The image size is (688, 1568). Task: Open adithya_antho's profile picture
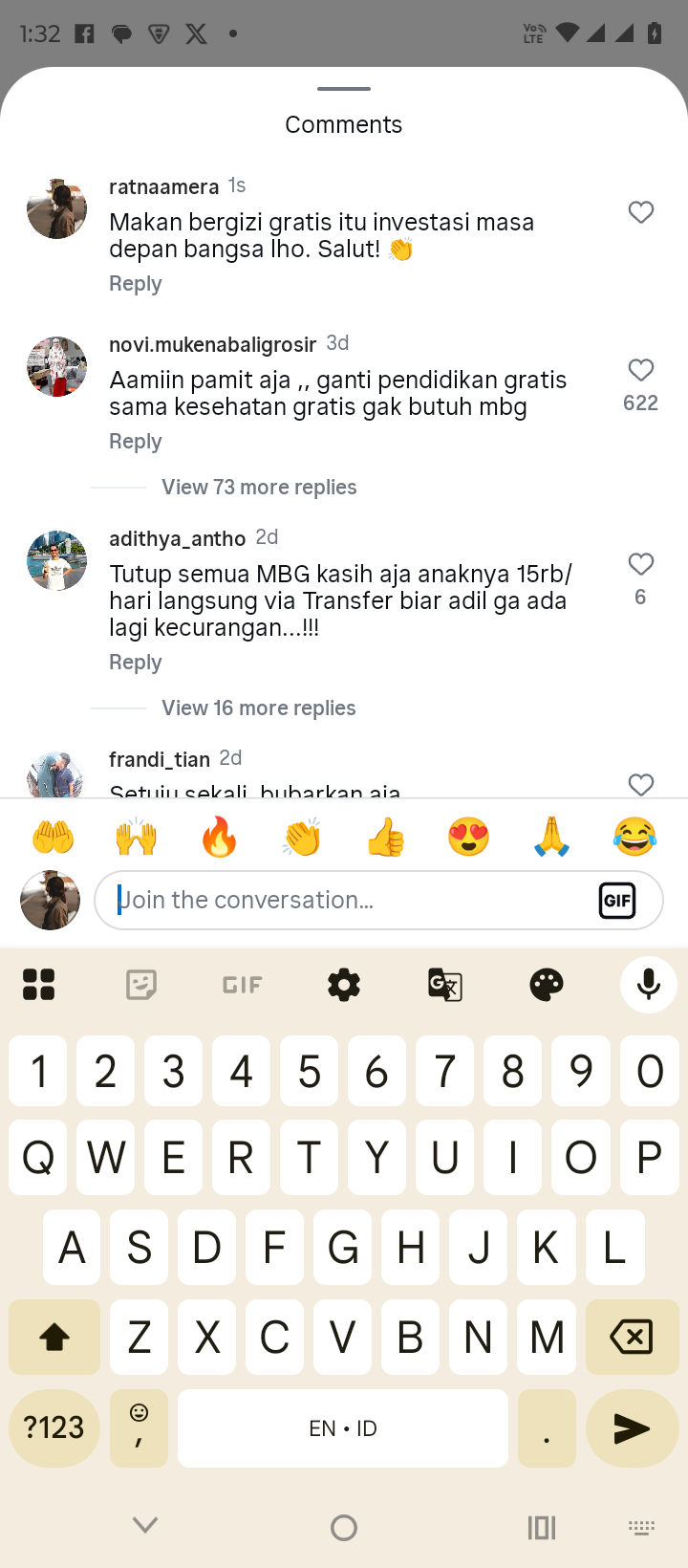(57, 560)
